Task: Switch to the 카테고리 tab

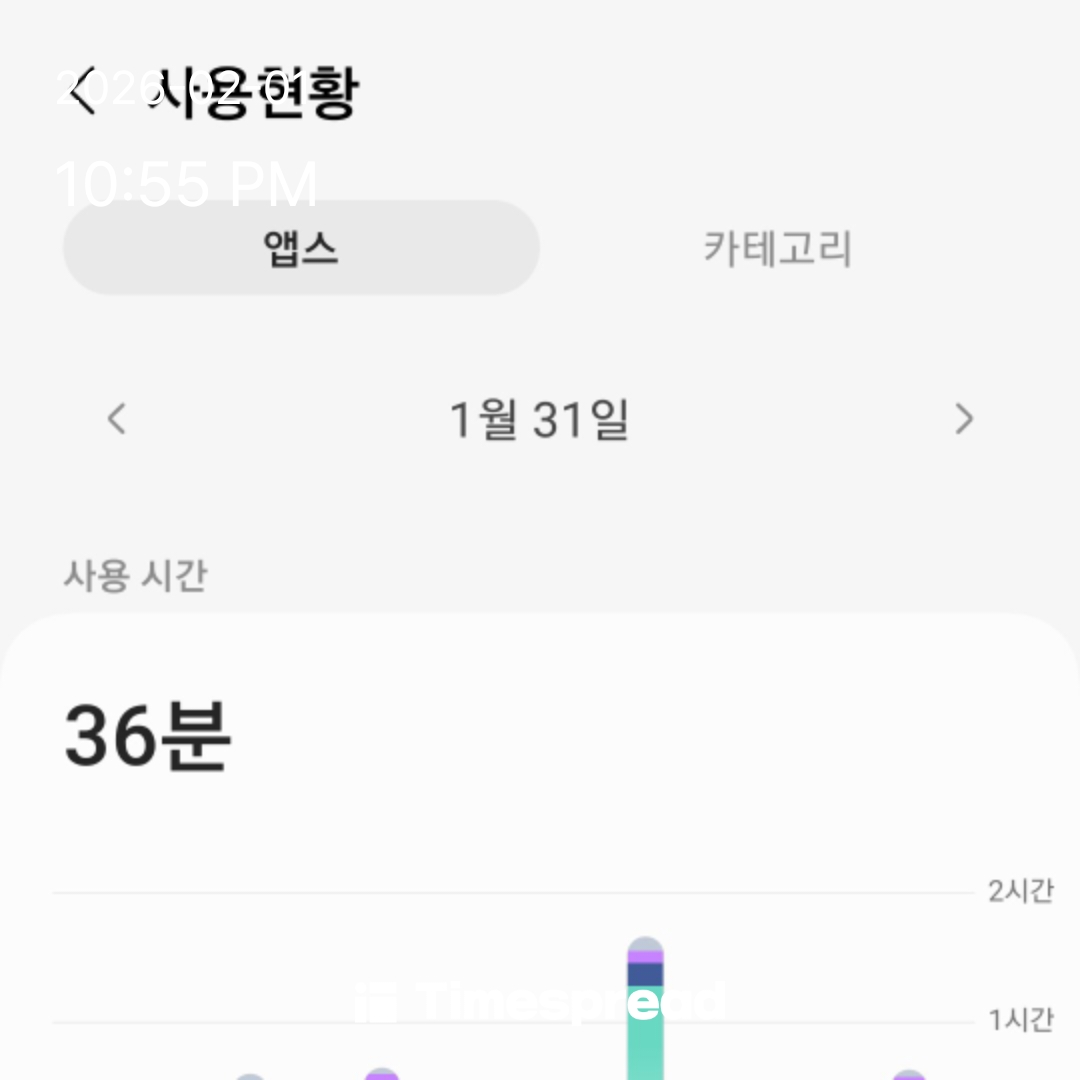Action: (777, 248)
